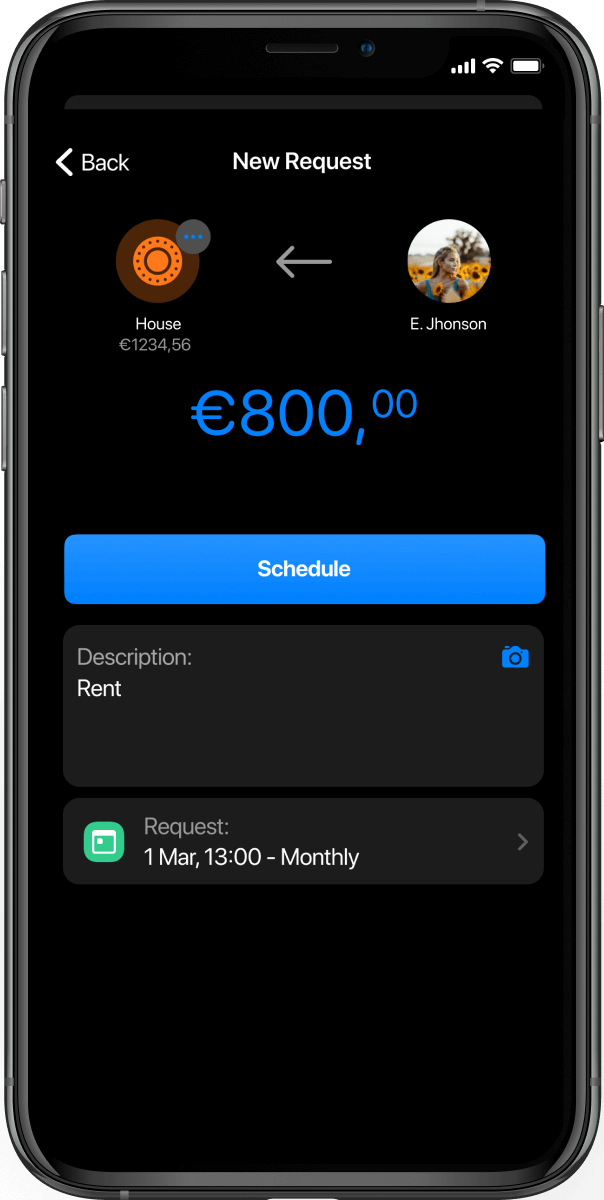Viewport: 604px width, 1200px height.
Task: Open E. Jhonson's contact photo
Action: (449, 261)
